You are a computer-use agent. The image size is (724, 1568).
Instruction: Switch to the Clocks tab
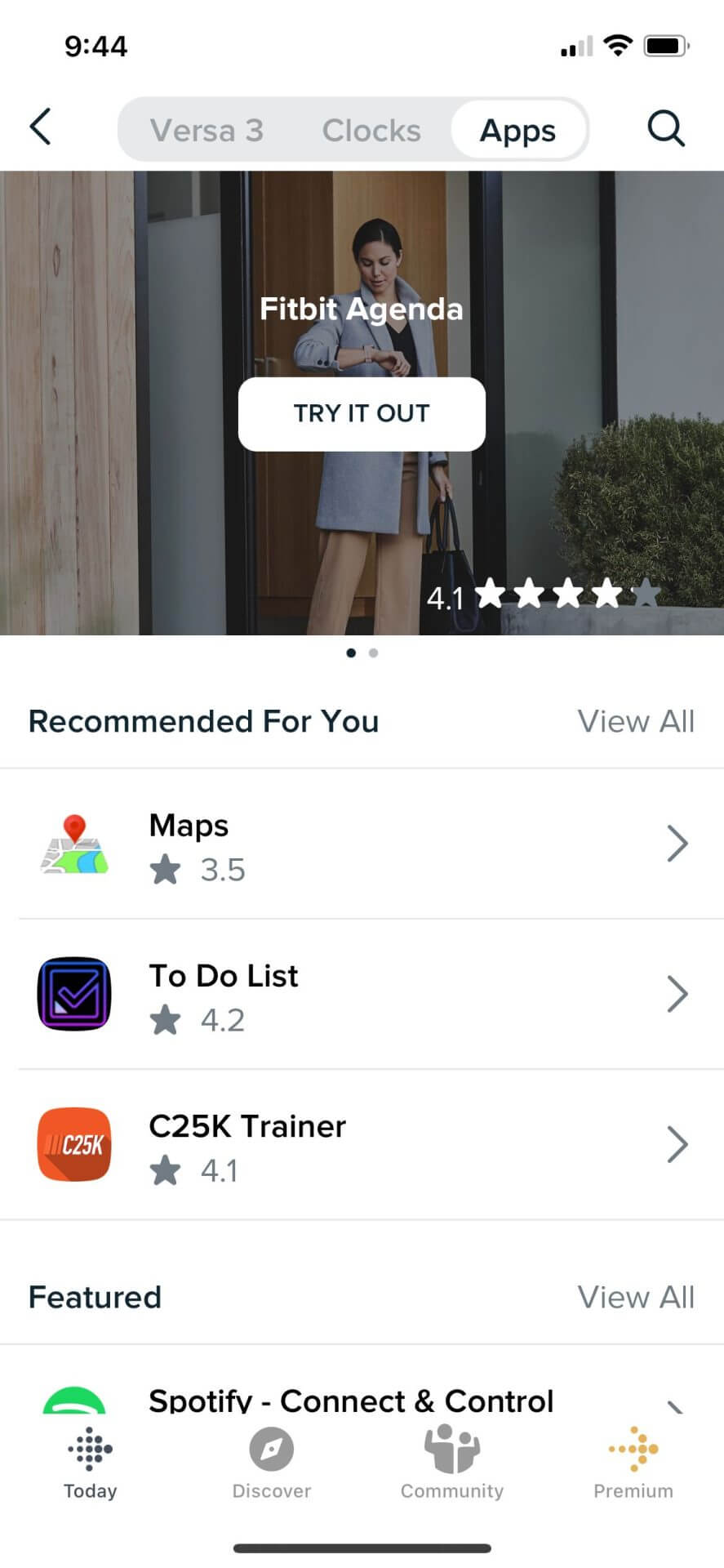tap(371, 131)
